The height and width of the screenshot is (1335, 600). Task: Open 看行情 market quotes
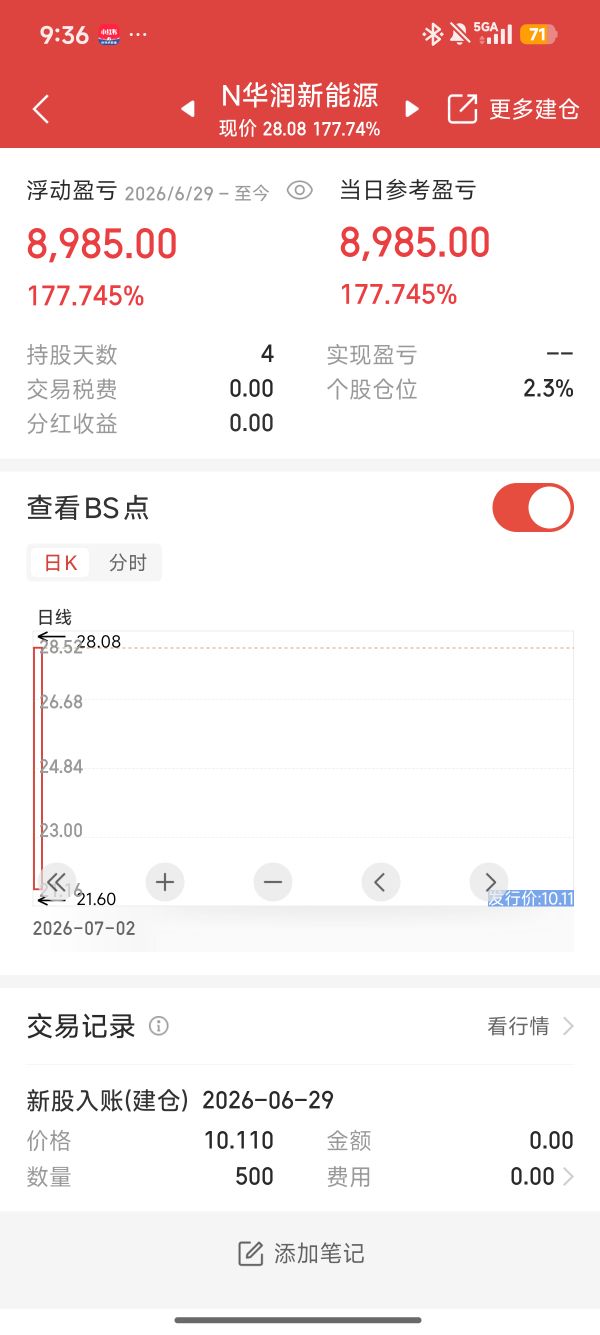pos(531,1026)
